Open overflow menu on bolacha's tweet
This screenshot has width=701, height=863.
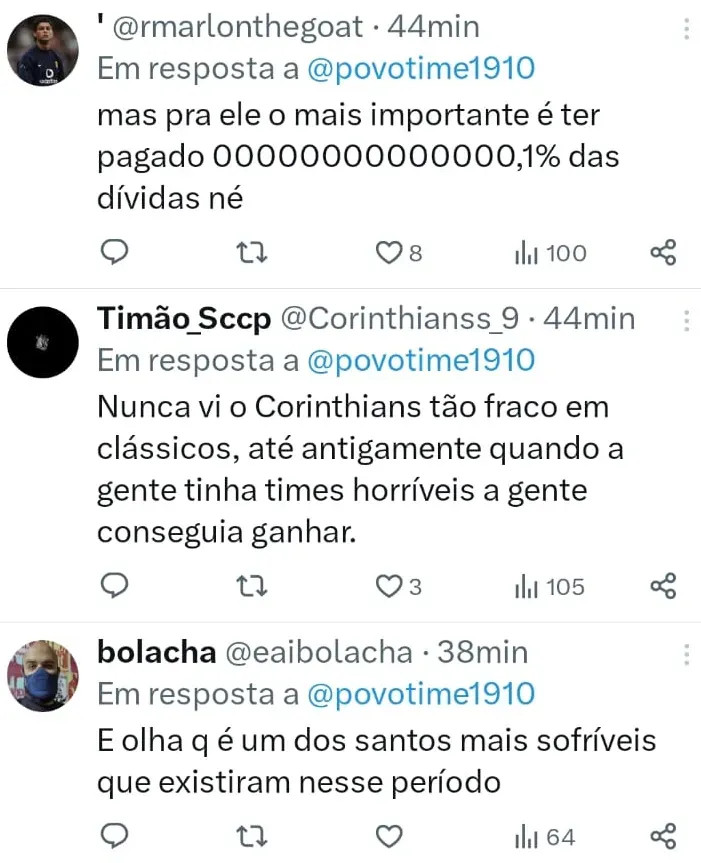click(687, 654)
